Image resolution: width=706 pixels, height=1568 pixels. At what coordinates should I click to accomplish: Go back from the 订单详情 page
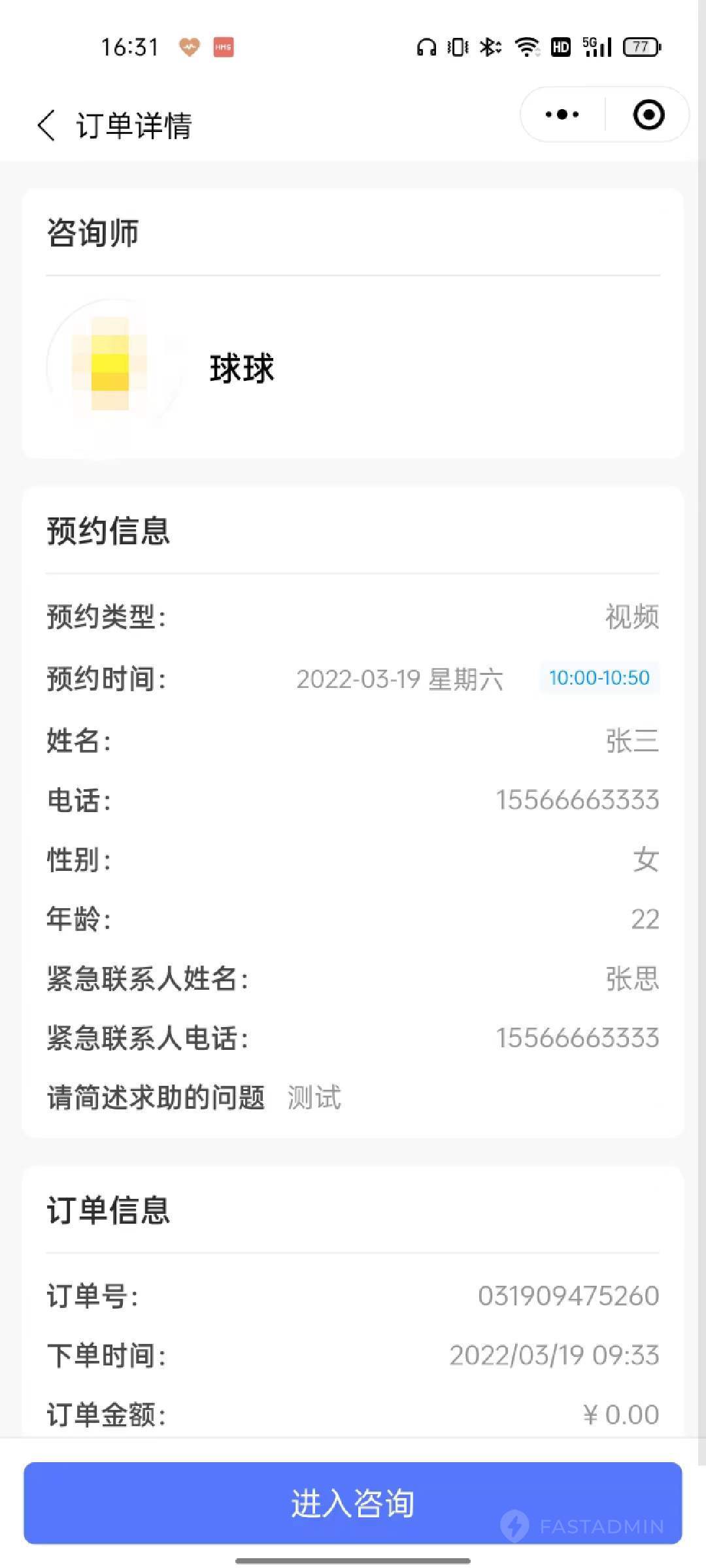[46, 125]
